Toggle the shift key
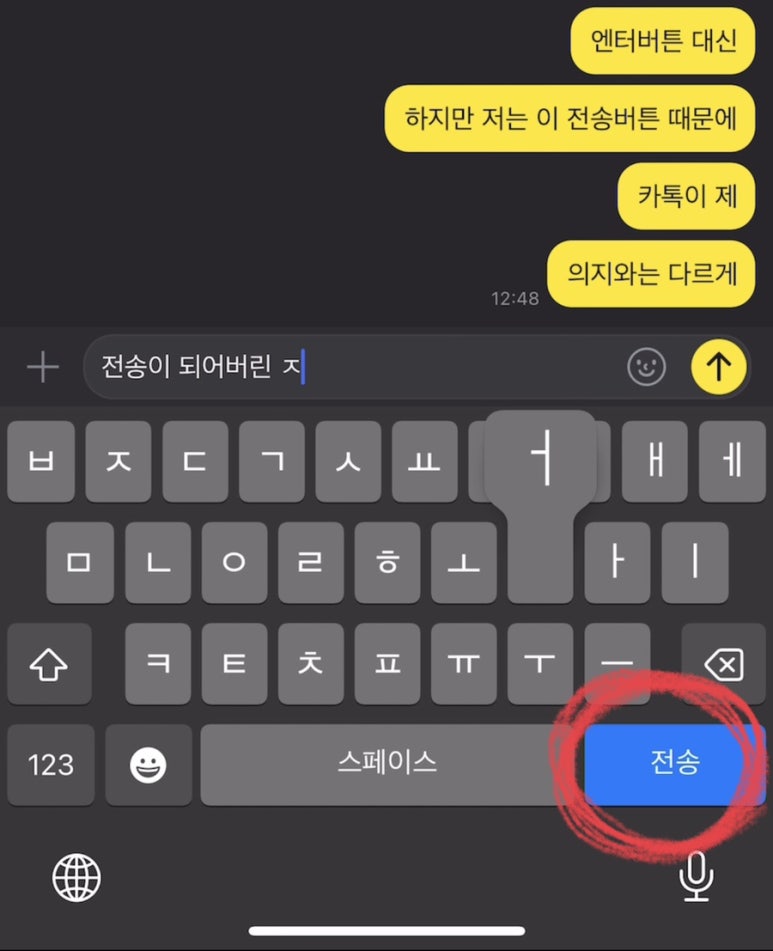Screen dimensions: 773x951 pos(50,664)
